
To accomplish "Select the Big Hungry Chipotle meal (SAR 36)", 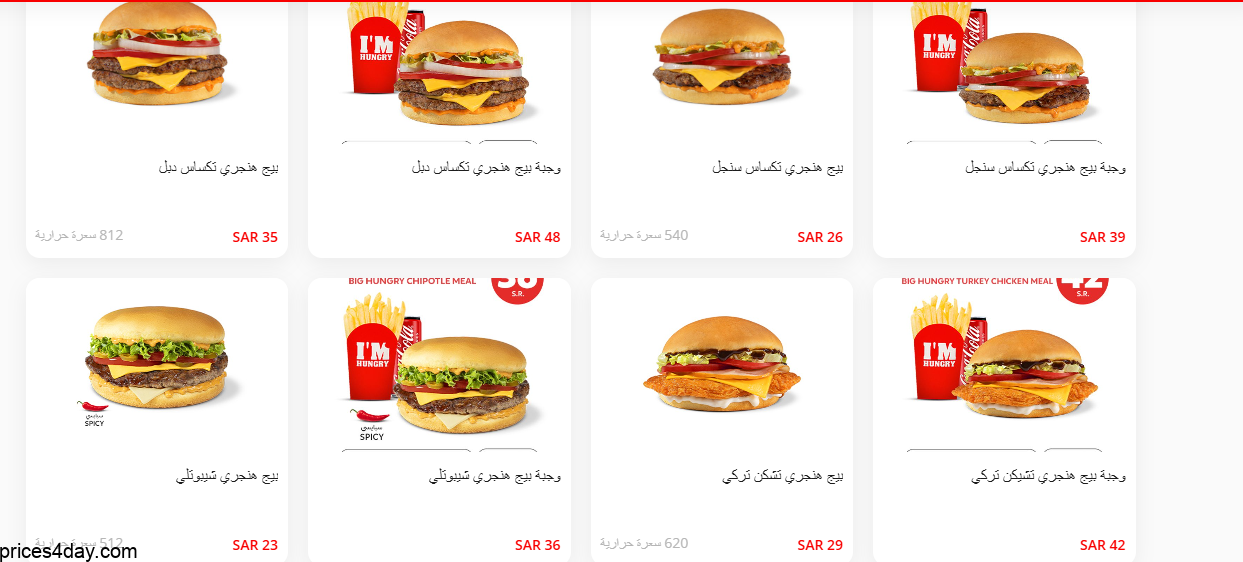I will point(439,420).
